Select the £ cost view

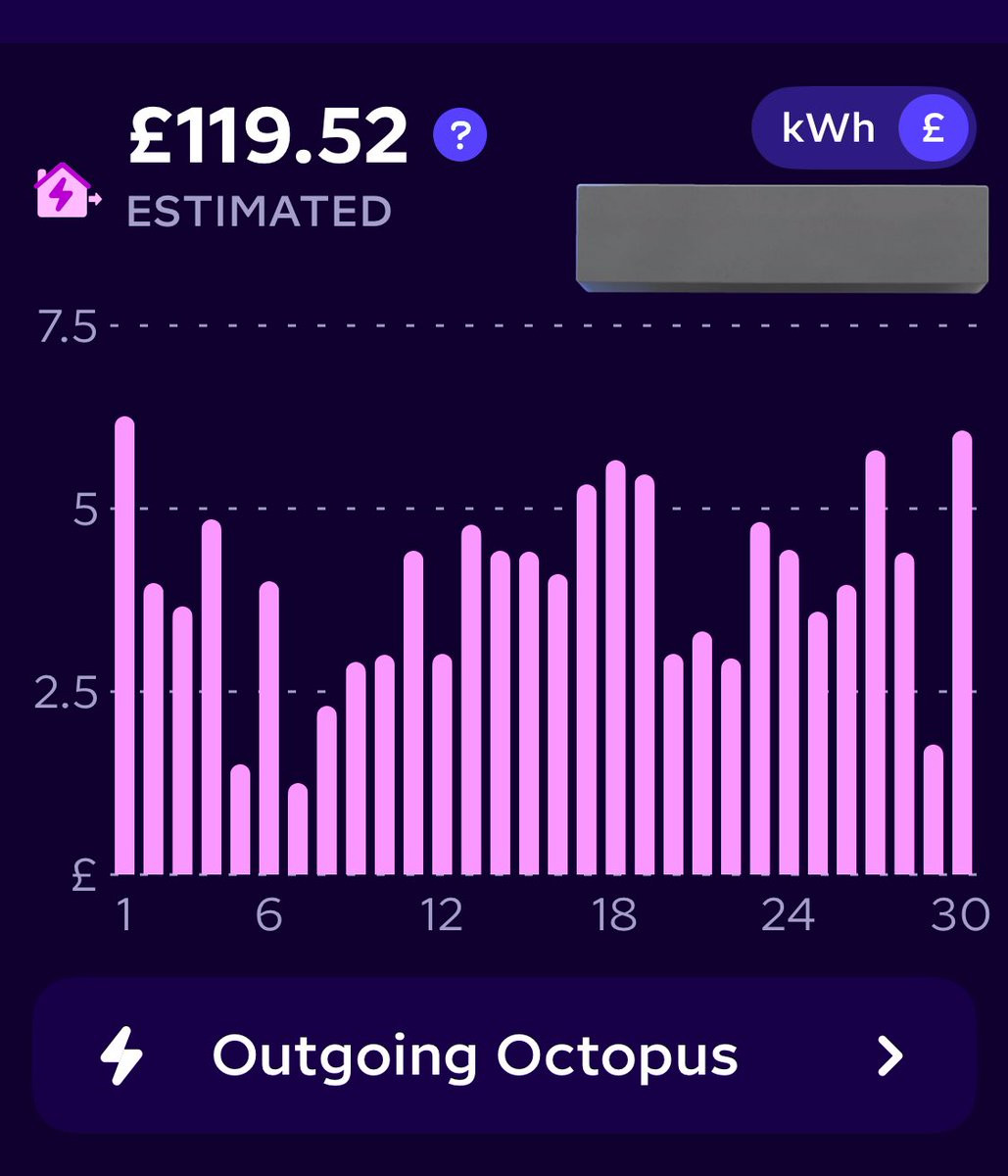coord(933,128)
